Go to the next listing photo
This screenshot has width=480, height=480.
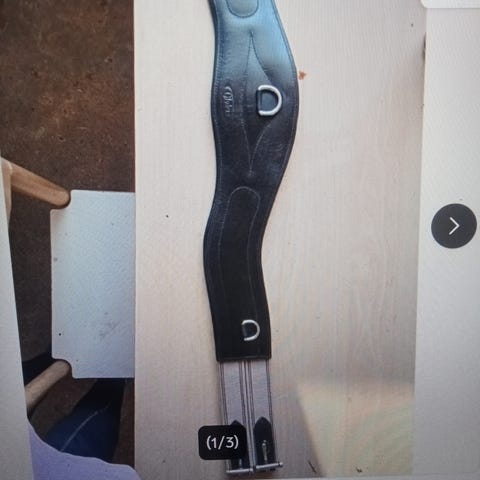tap(454, 226)
